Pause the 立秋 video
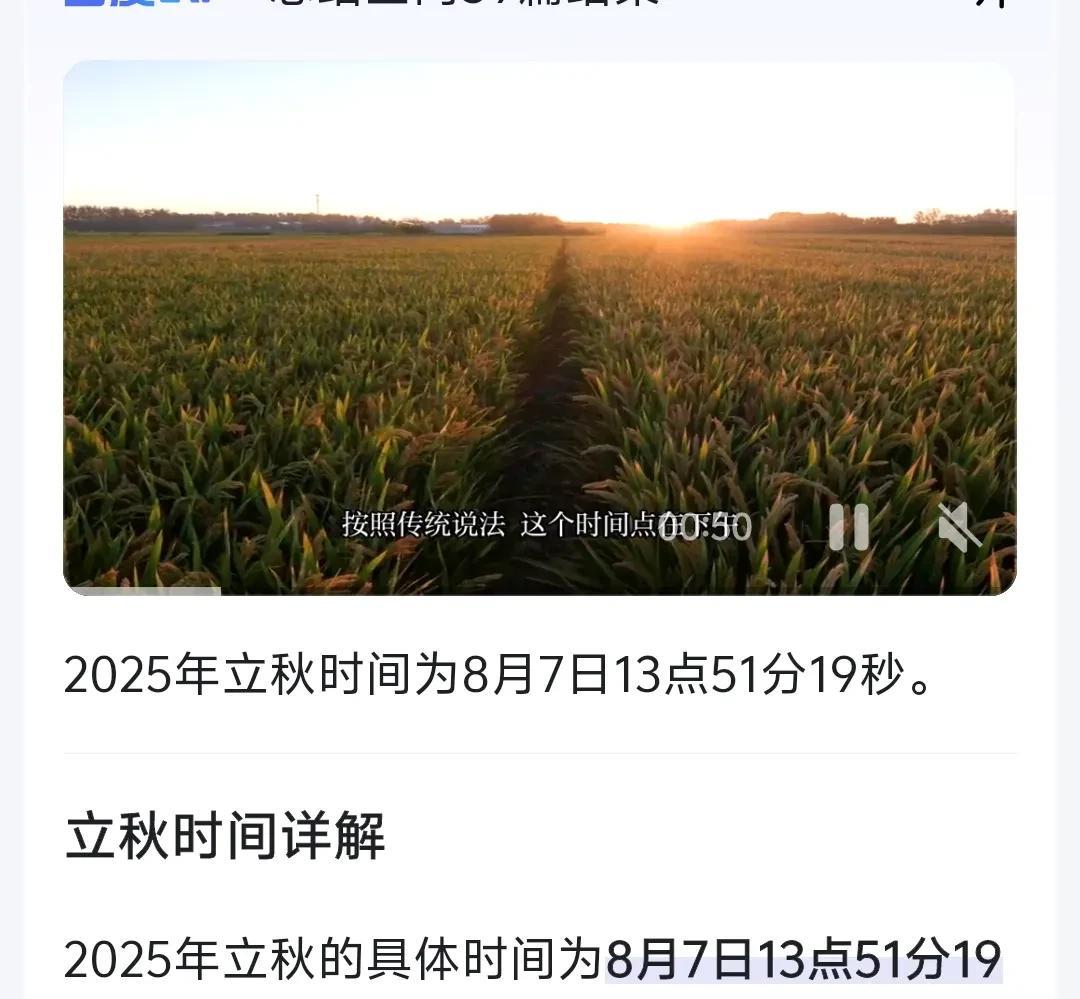The width and height of the screenshot is (1080, 999). point(849,527)
